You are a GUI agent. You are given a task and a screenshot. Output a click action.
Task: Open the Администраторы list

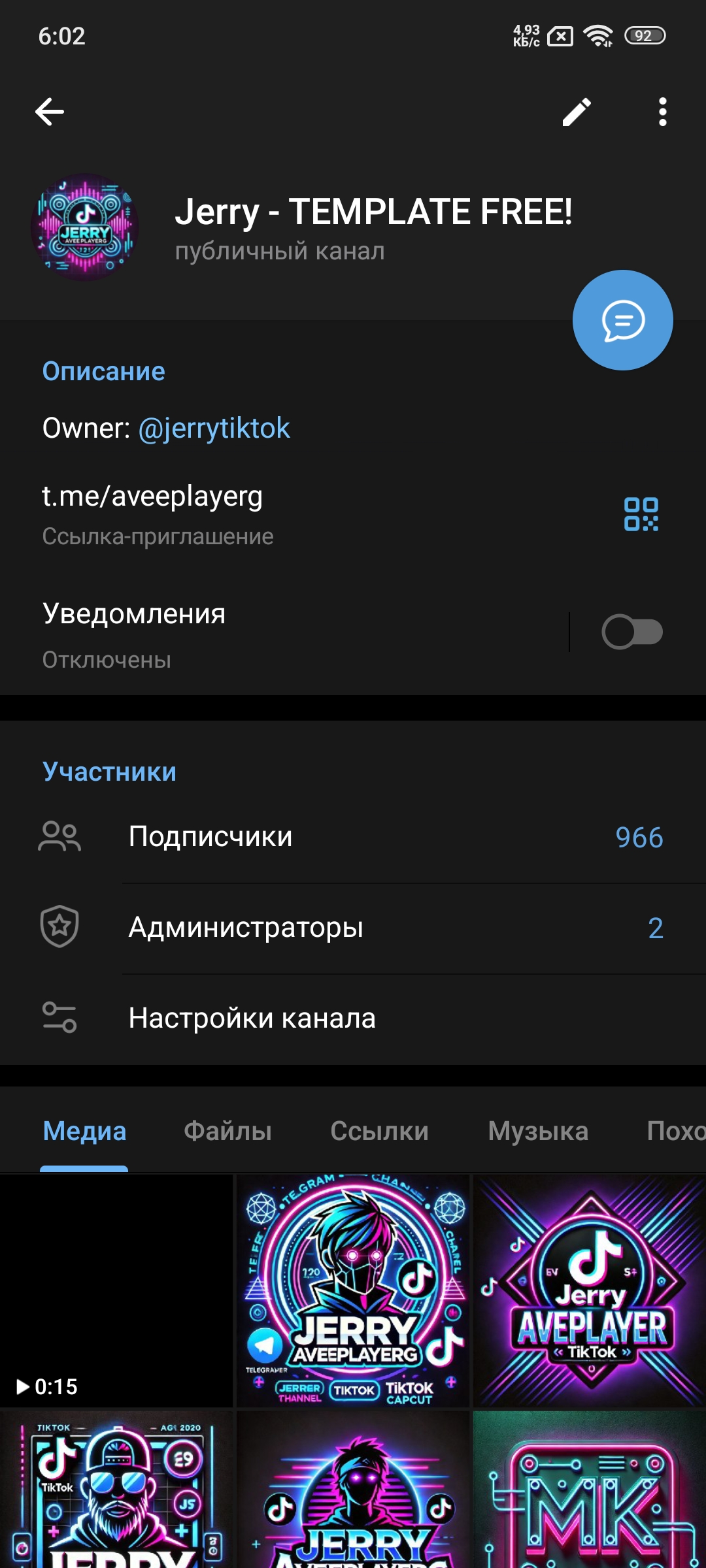353,928
